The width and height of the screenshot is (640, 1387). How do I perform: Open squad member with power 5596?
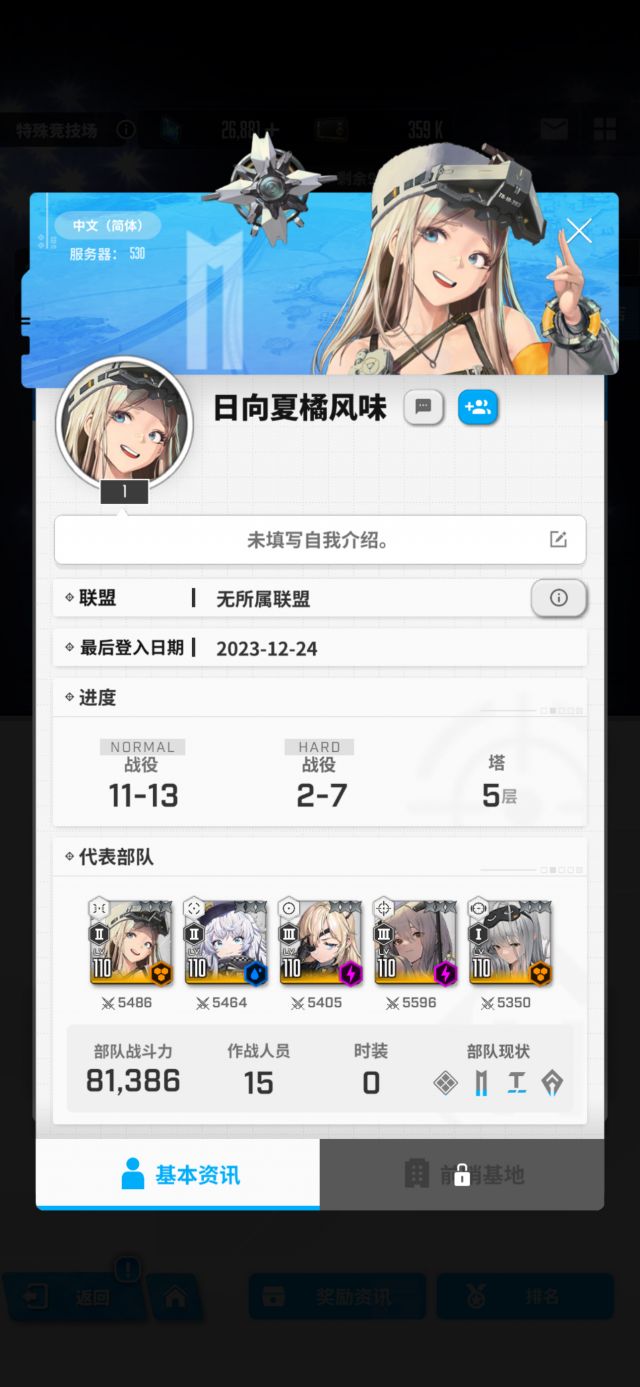pyautogui.click(x=415, y=942)
